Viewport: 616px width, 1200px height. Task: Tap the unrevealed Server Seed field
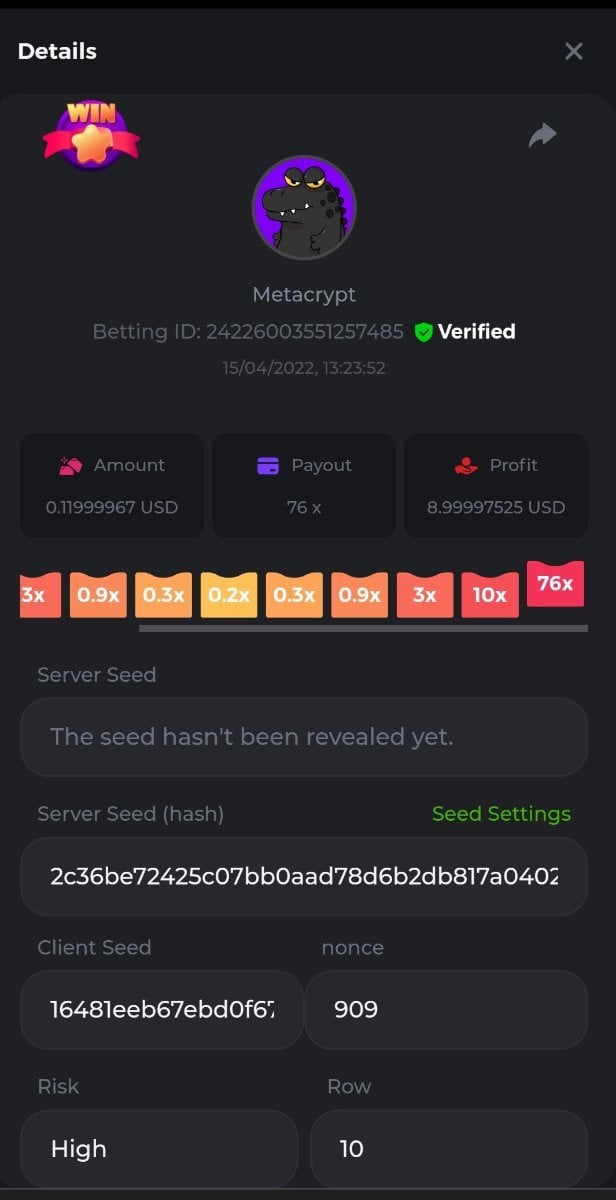pyautogui.click(x=303, y=737)
